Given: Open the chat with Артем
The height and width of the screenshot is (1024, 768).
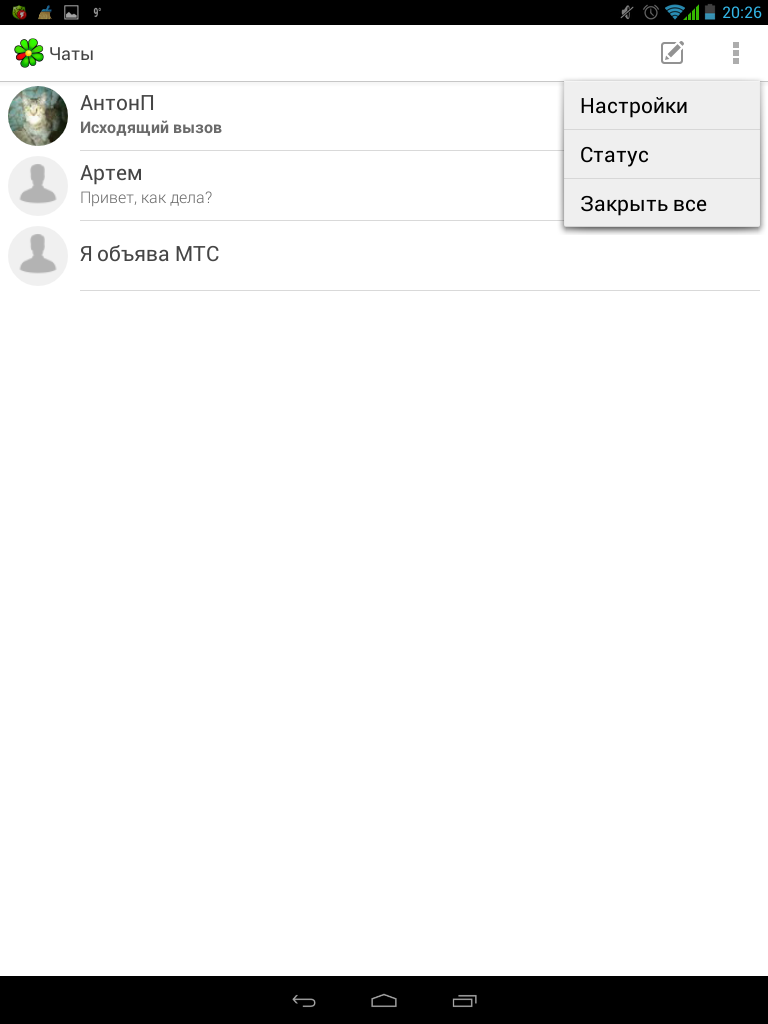Looking at the screenshot, I should [x=280, y=185].
